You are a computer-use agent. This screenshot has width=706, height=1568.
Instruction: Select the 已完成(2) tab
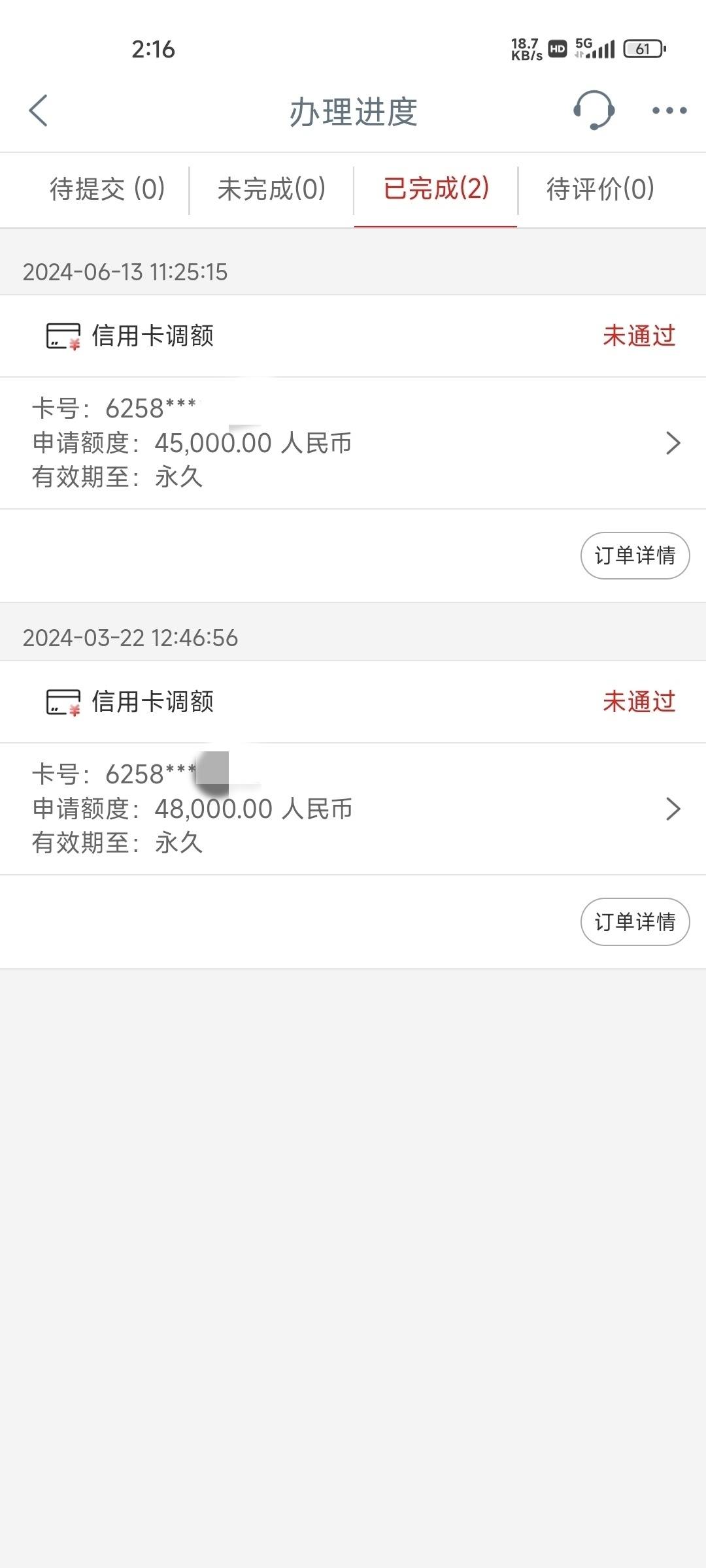click(436, 189)
